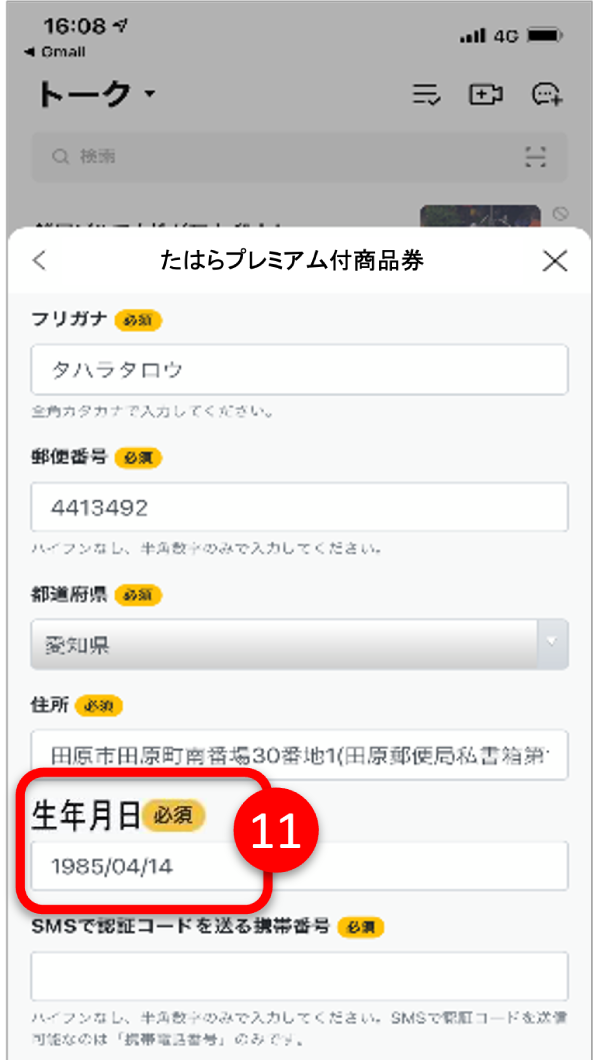Open the 都道府県 dropdown showing 愛知県
This screenshot has width=600, height=1060.
coord(299,645)
